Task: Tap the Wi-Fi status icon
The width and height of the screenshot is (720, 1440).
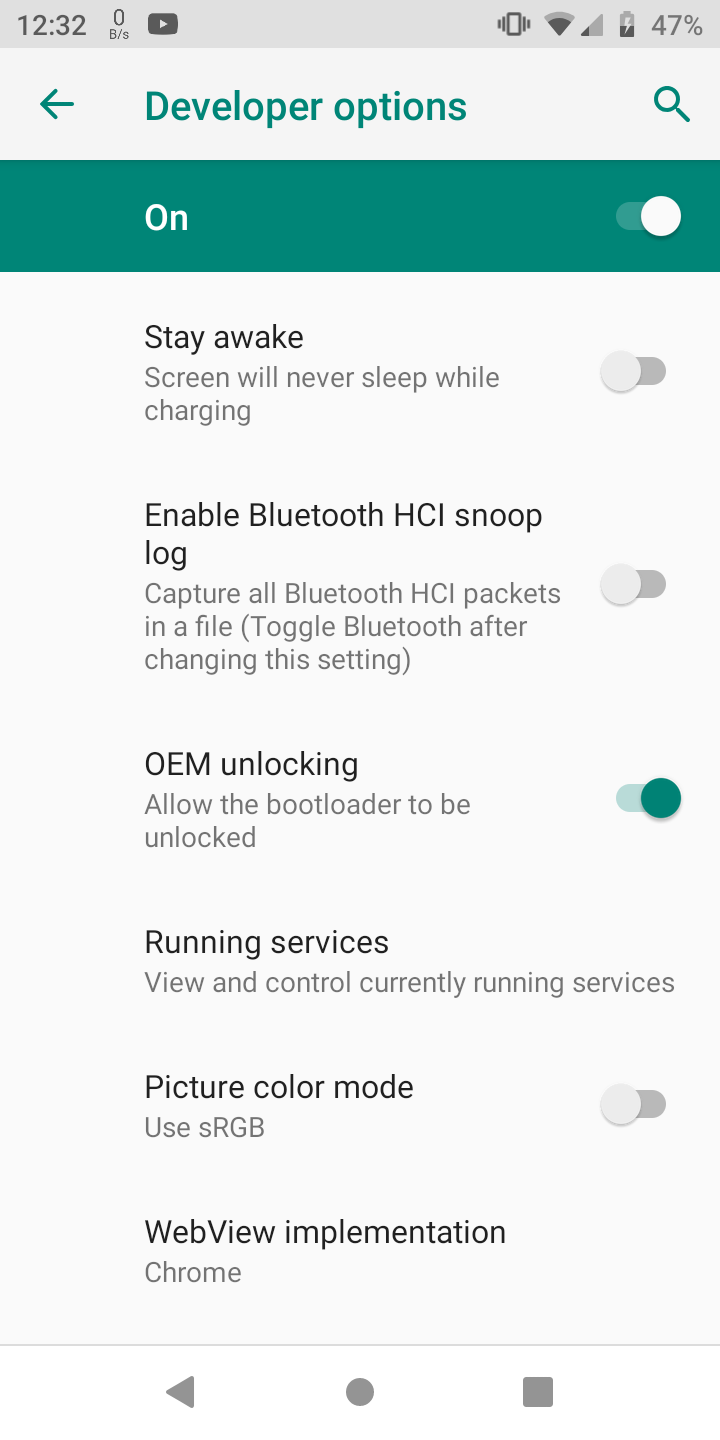Action: click(556, 24)
